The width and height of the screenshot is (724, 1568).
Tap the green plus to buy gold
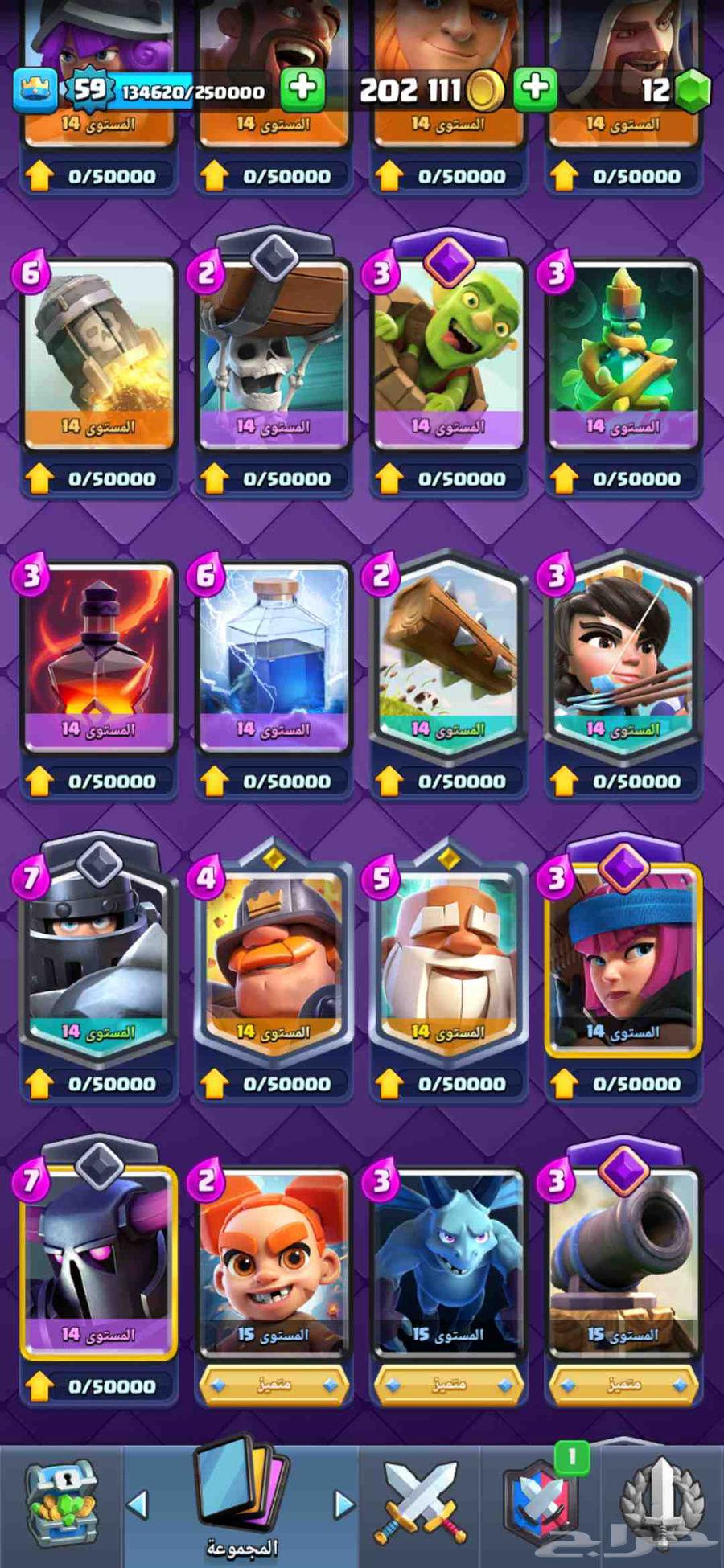click(x=535, y=88)
